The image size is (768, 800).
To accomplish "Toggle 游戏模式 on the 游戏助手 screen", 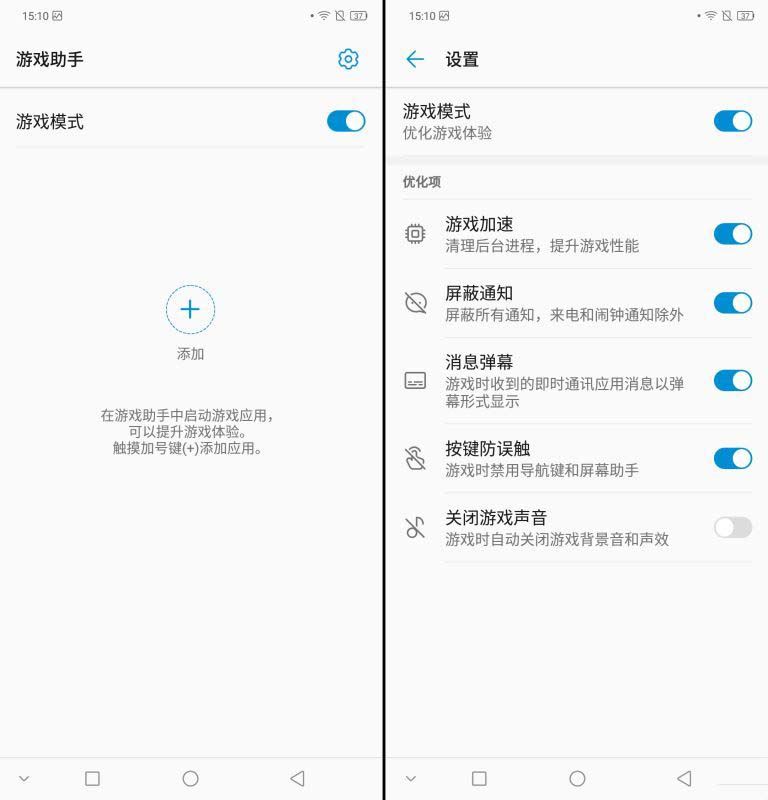I will tap(346, 121).
